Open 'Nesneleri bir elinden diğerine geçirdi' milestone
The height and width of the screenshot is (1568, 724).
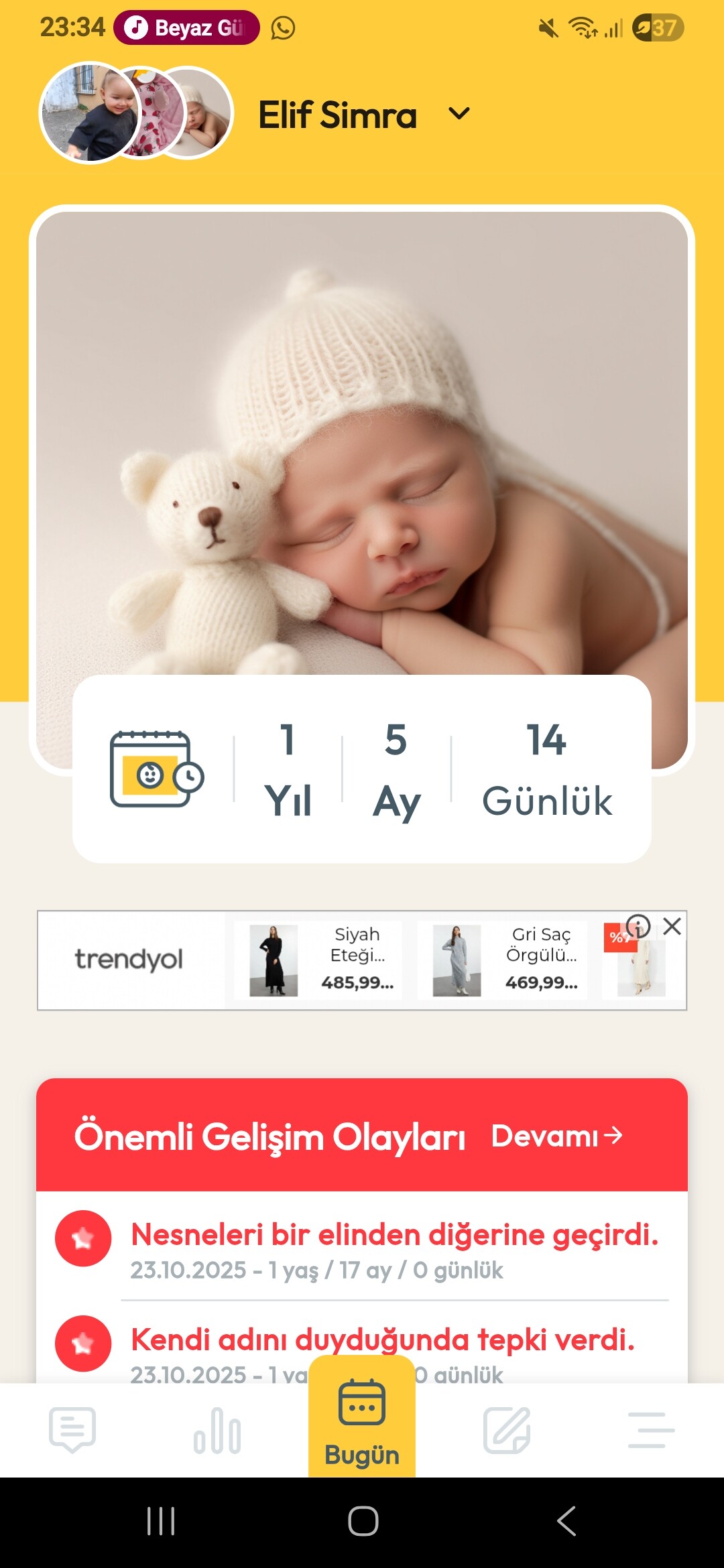[x=394, y=1234]
